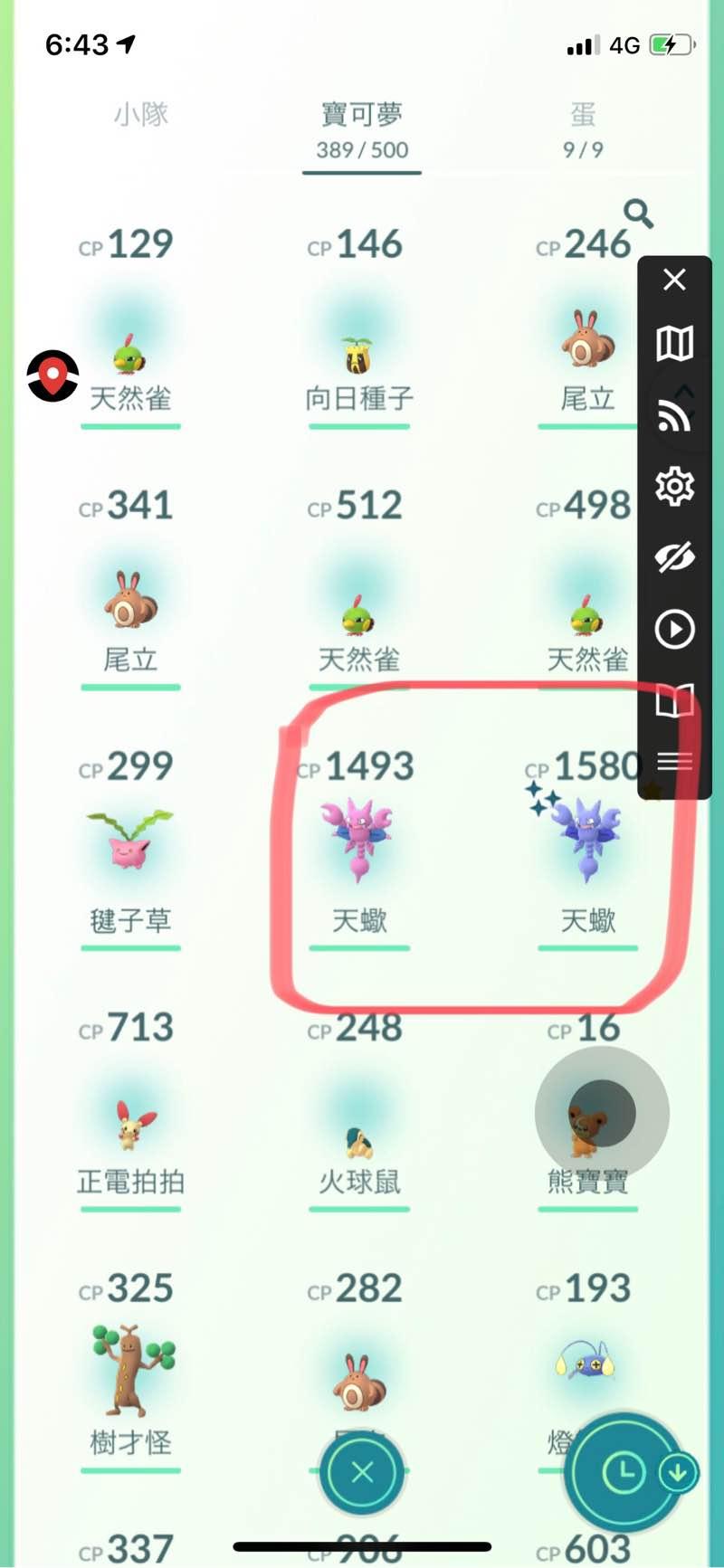Open the Pokémon search magnifier
The image size is (724, 1568).
point(639,214)
